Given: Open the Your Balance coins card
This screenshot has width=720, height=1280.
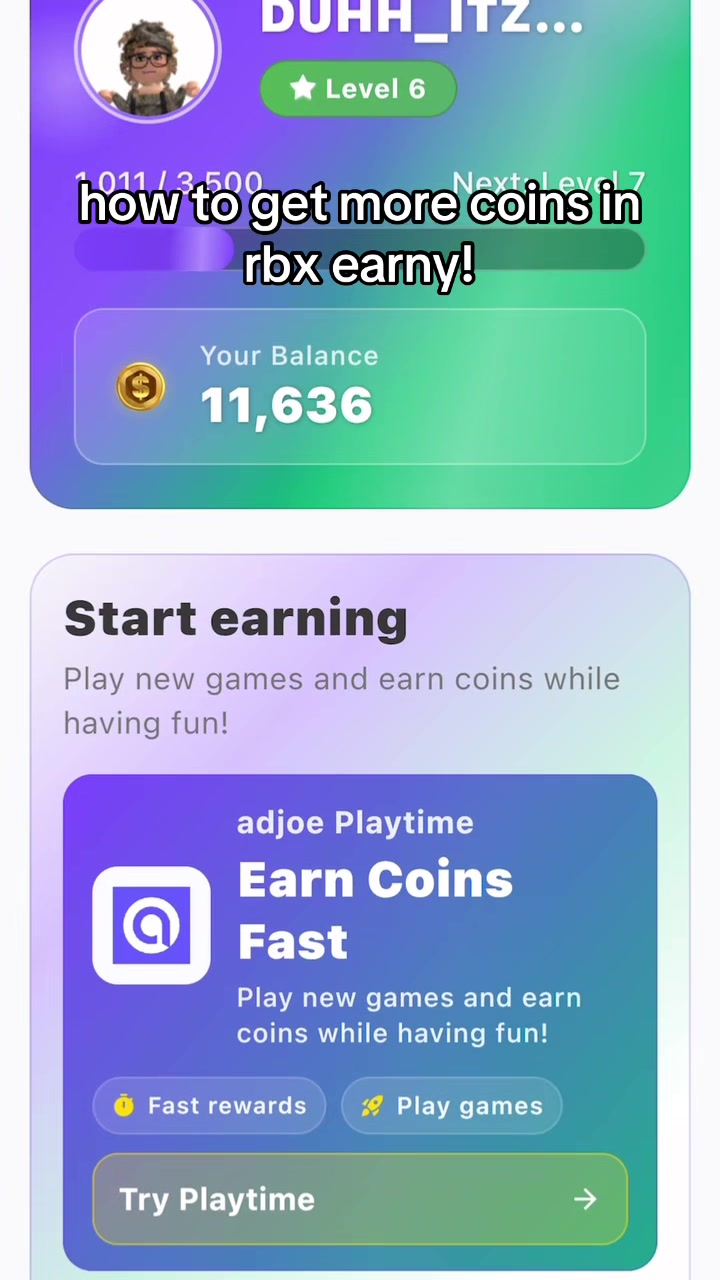Looking at the screenshot, I should pos(360,387).
